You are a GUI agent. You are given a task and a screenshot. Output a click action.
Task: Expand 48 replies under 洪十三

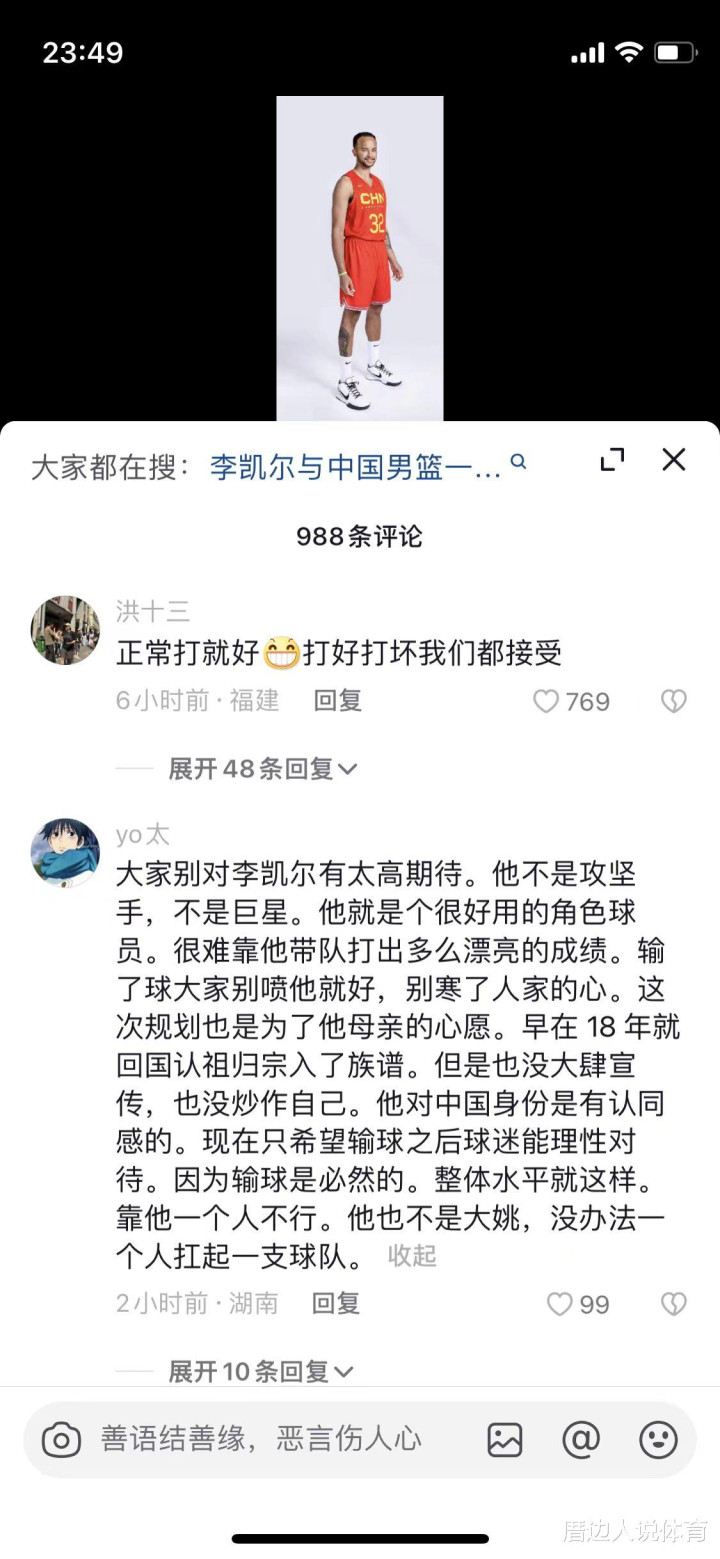pyautogui.click(x=263, y=768)
